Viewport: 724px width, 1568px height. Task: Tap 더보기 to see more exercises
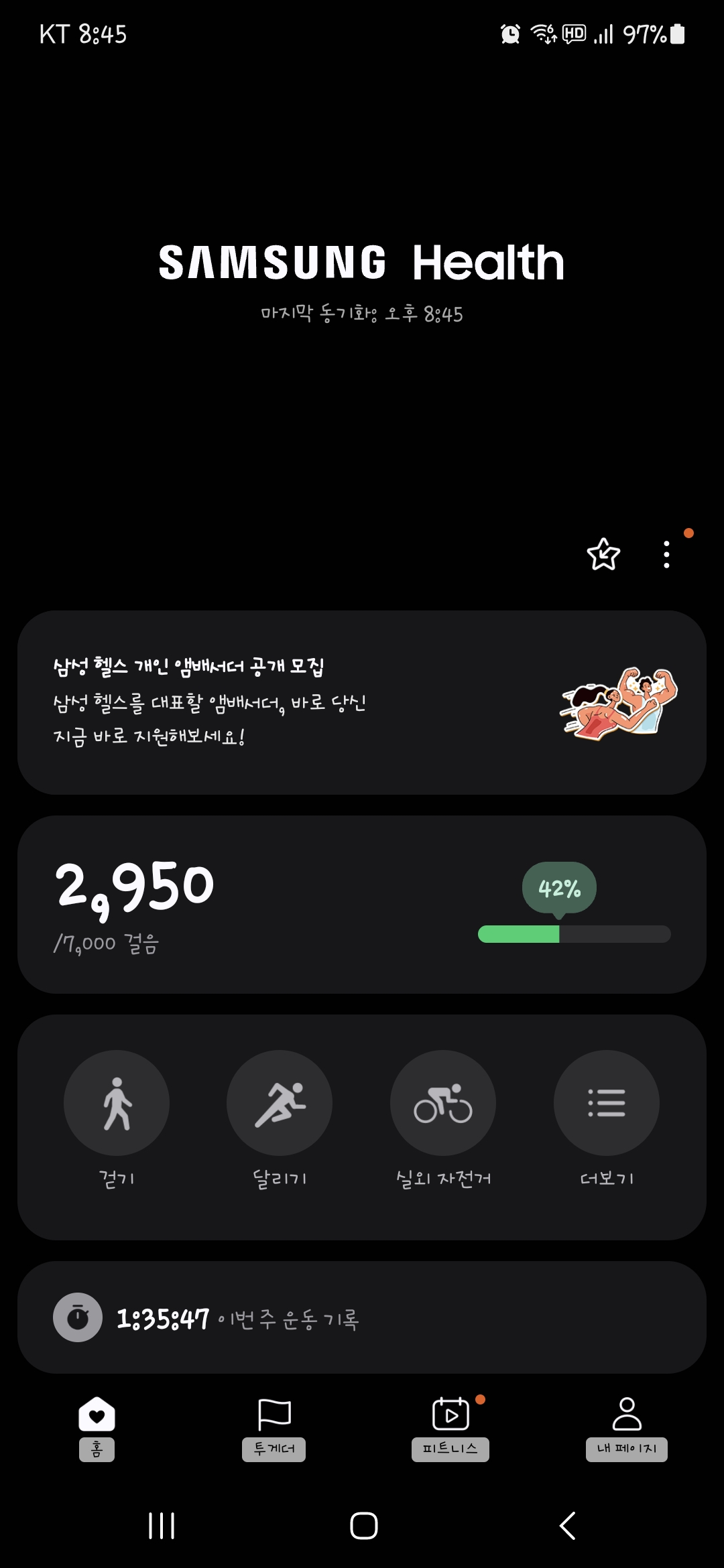(606, 1103)
